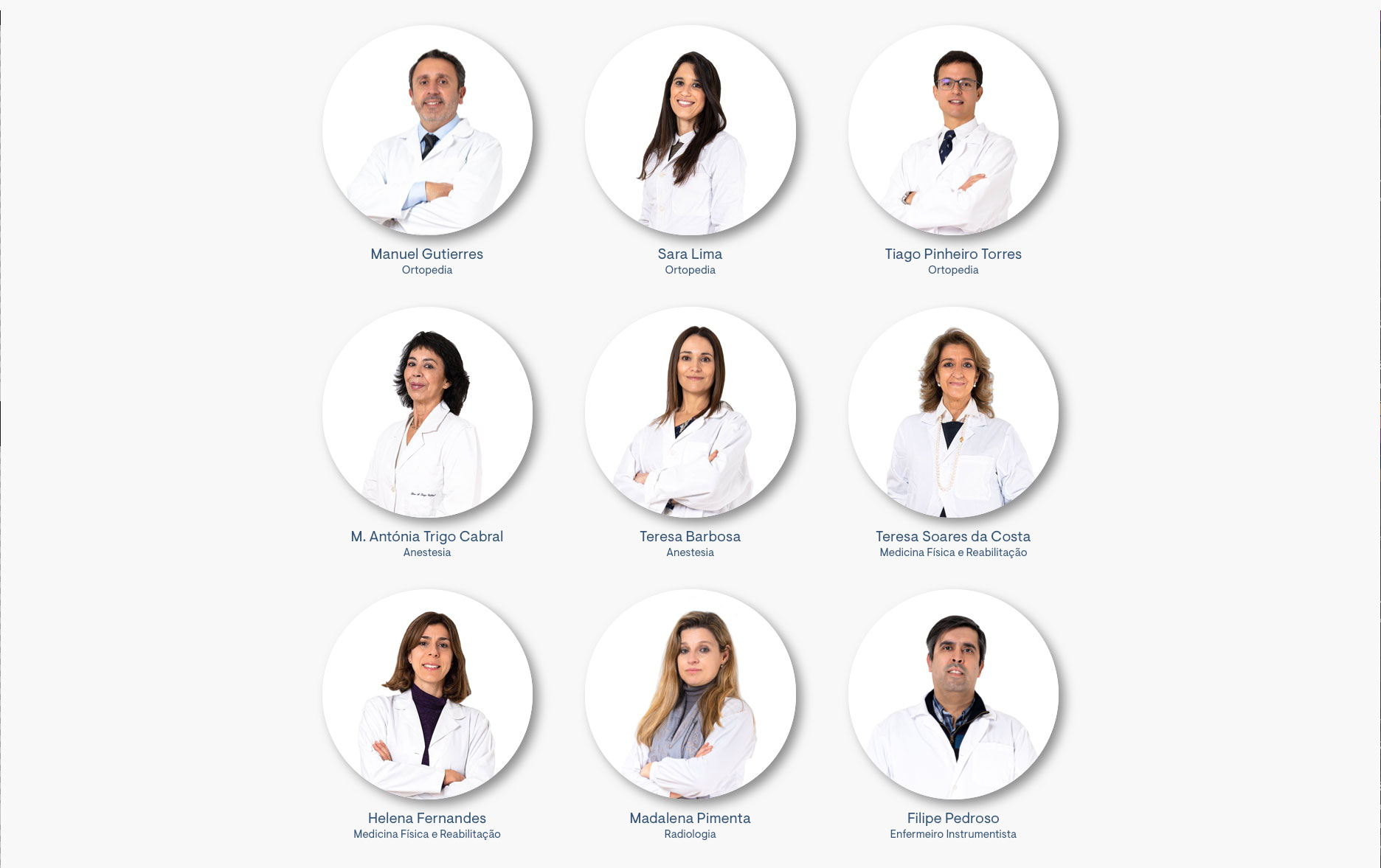Select Madalena Pimenta's Radiologia card
The width and height of the screenshot is (1381, 868).
(690, 695)
